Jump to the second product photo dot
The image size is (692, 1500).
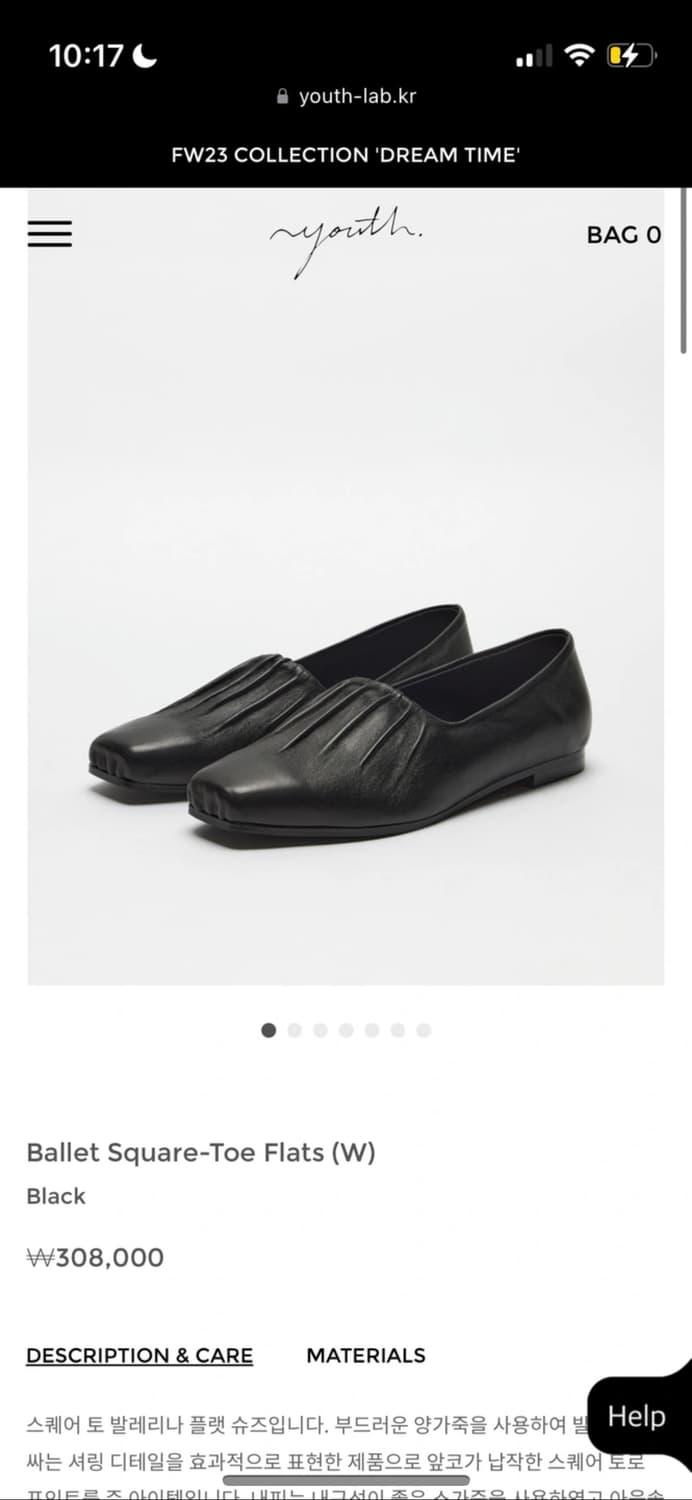294,1030
